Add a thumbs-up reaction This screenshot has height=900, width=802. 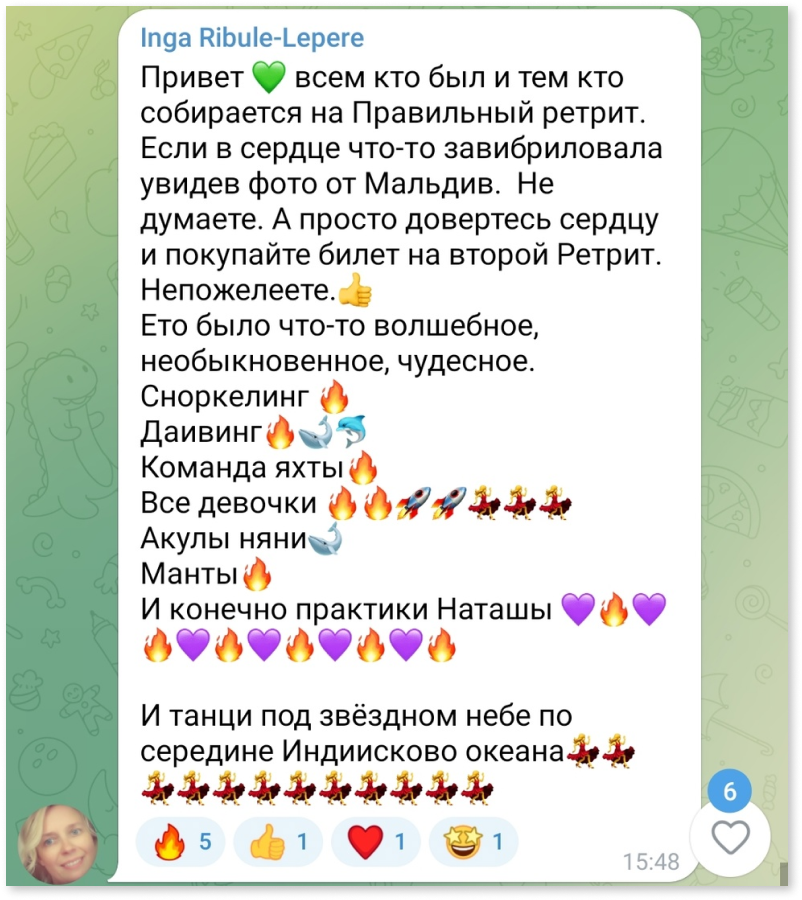[278, 841]
